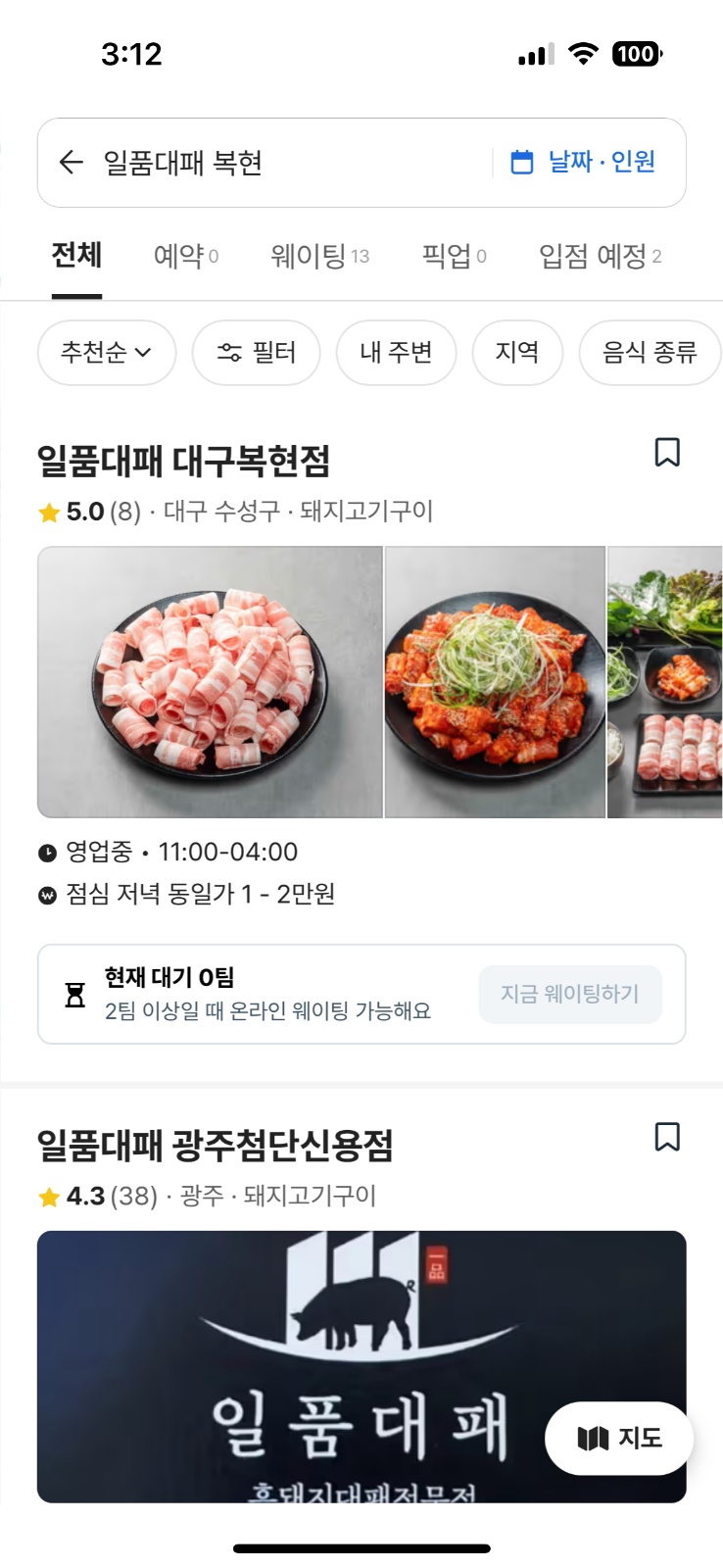The image size is (723, 1568).
Task: Select the 내 주변 chip
Action: [x=396, y=353]
